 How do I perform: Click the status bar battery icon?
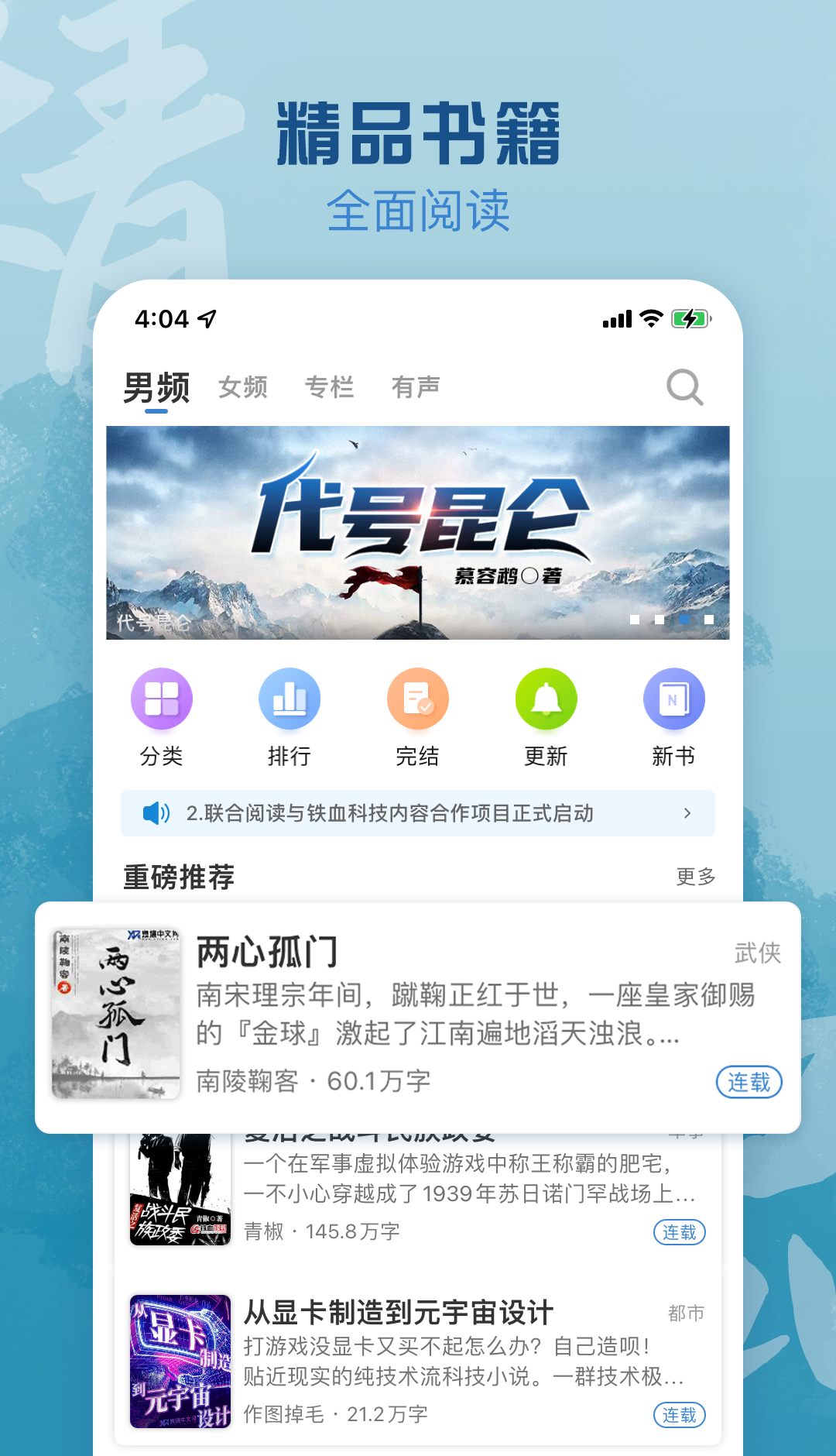coord(689,318)
